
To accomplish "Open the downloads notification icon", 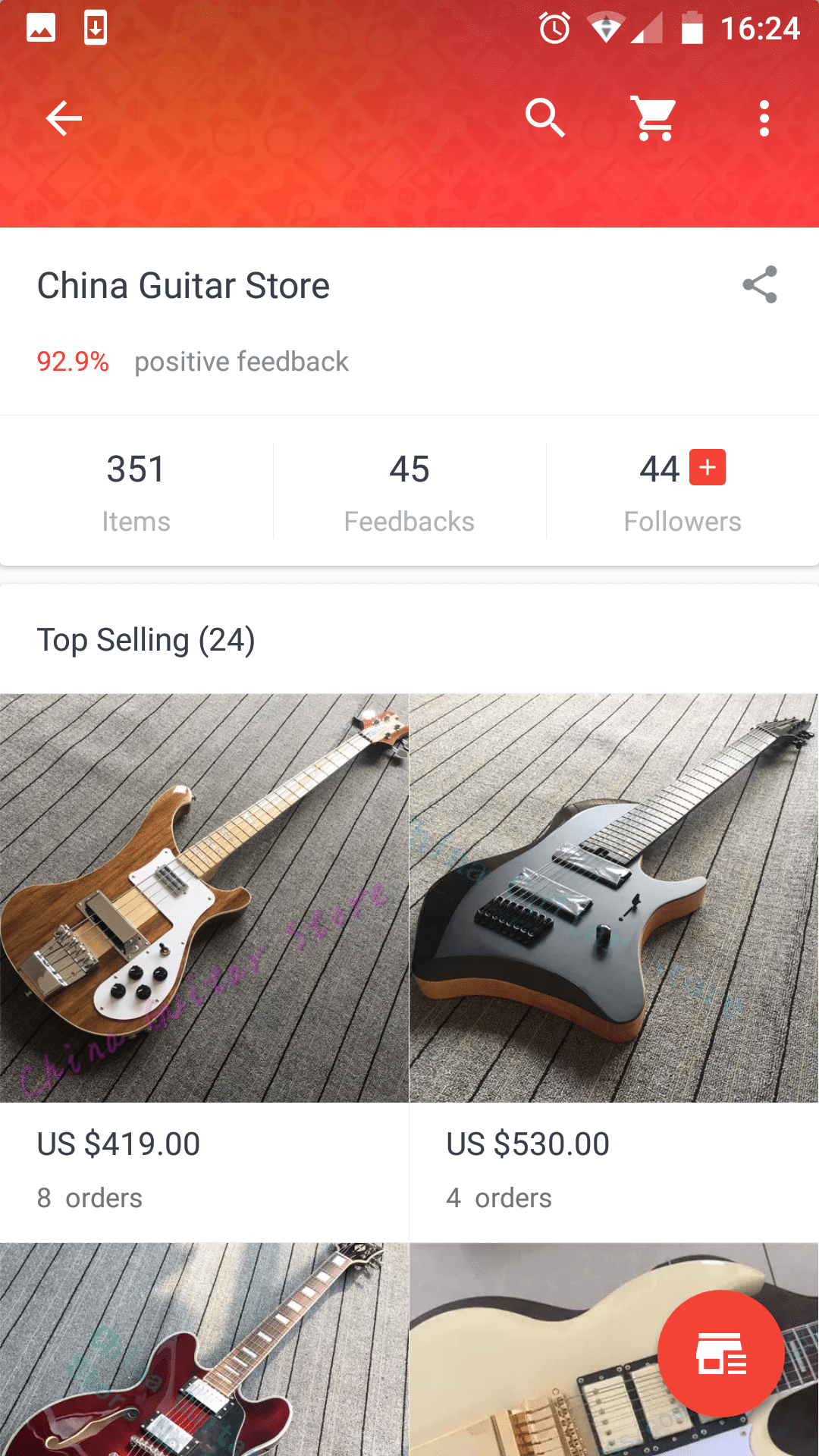I will pyautogui.click(x=94, y=27).
